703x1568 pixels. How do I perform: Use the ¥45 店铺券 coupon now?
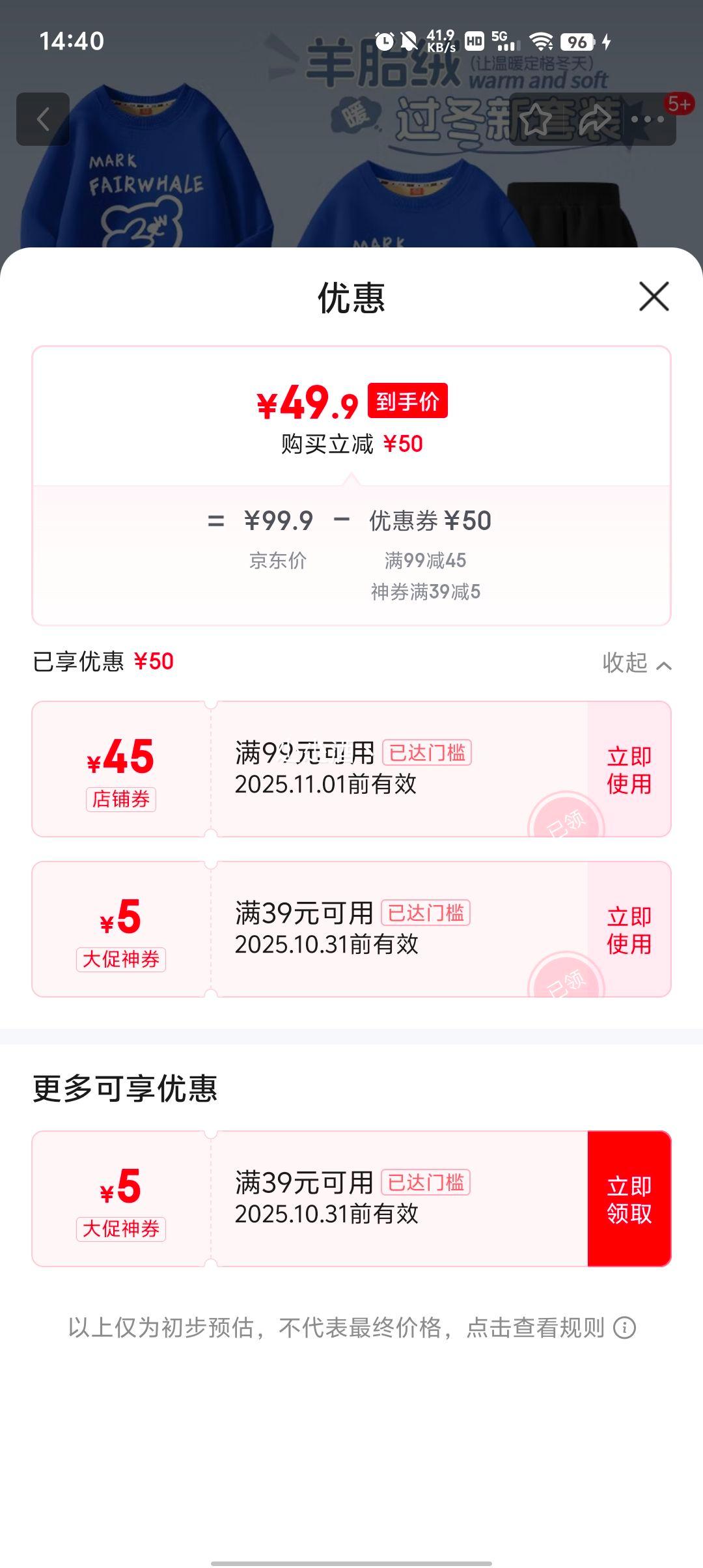click(629, 770)
